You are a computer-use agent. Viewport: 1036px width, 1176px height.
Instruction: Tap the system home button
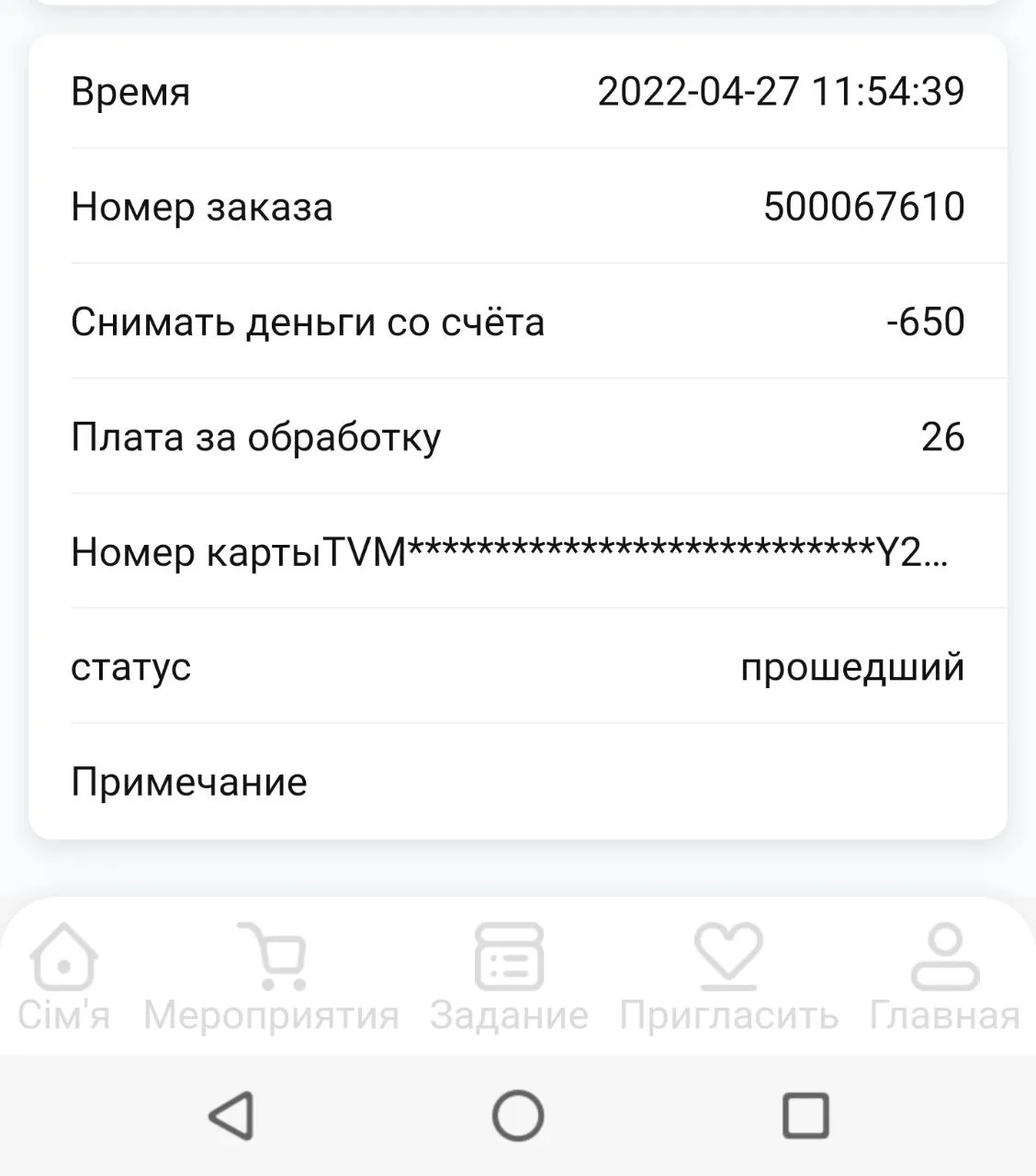tap(518, 1115)
